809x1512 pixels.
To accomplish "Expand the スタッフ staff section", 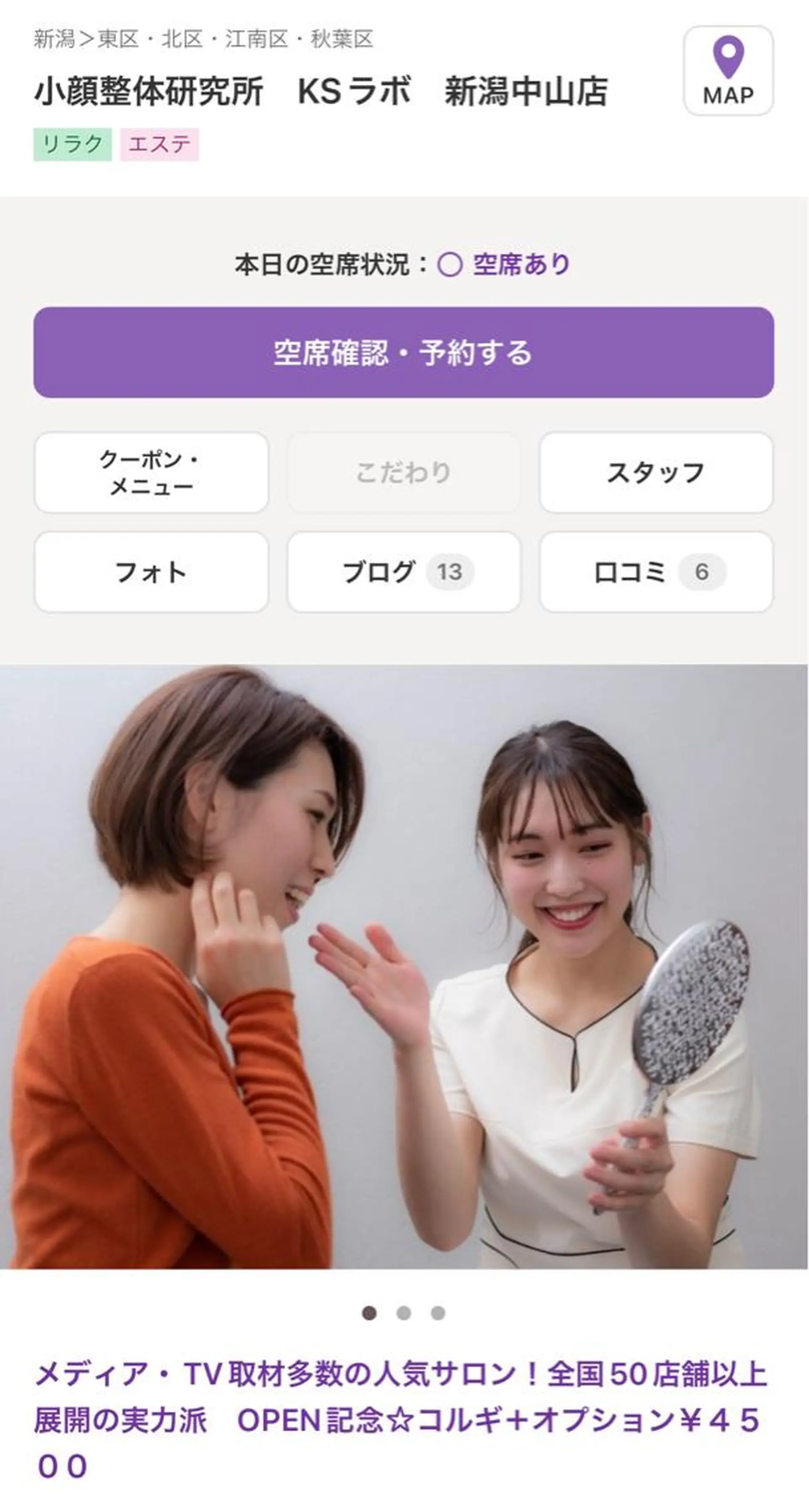I will (x=657, y=473).
